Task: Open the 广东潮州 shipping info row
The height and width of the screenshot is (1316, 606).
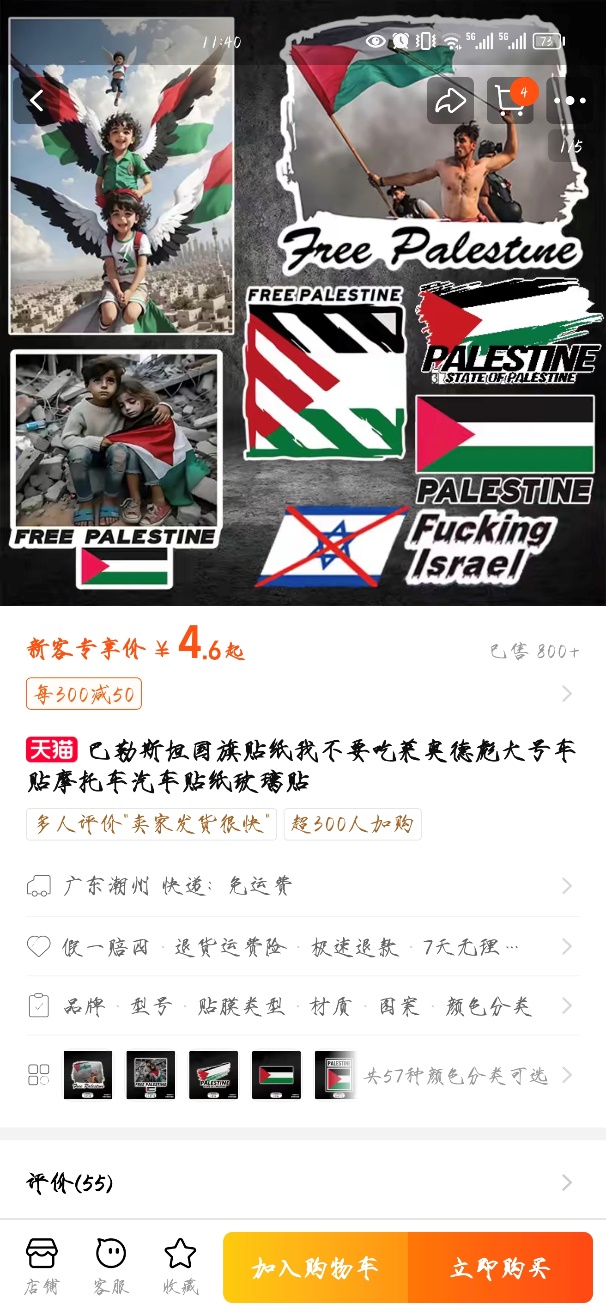Action: [300, 885]
